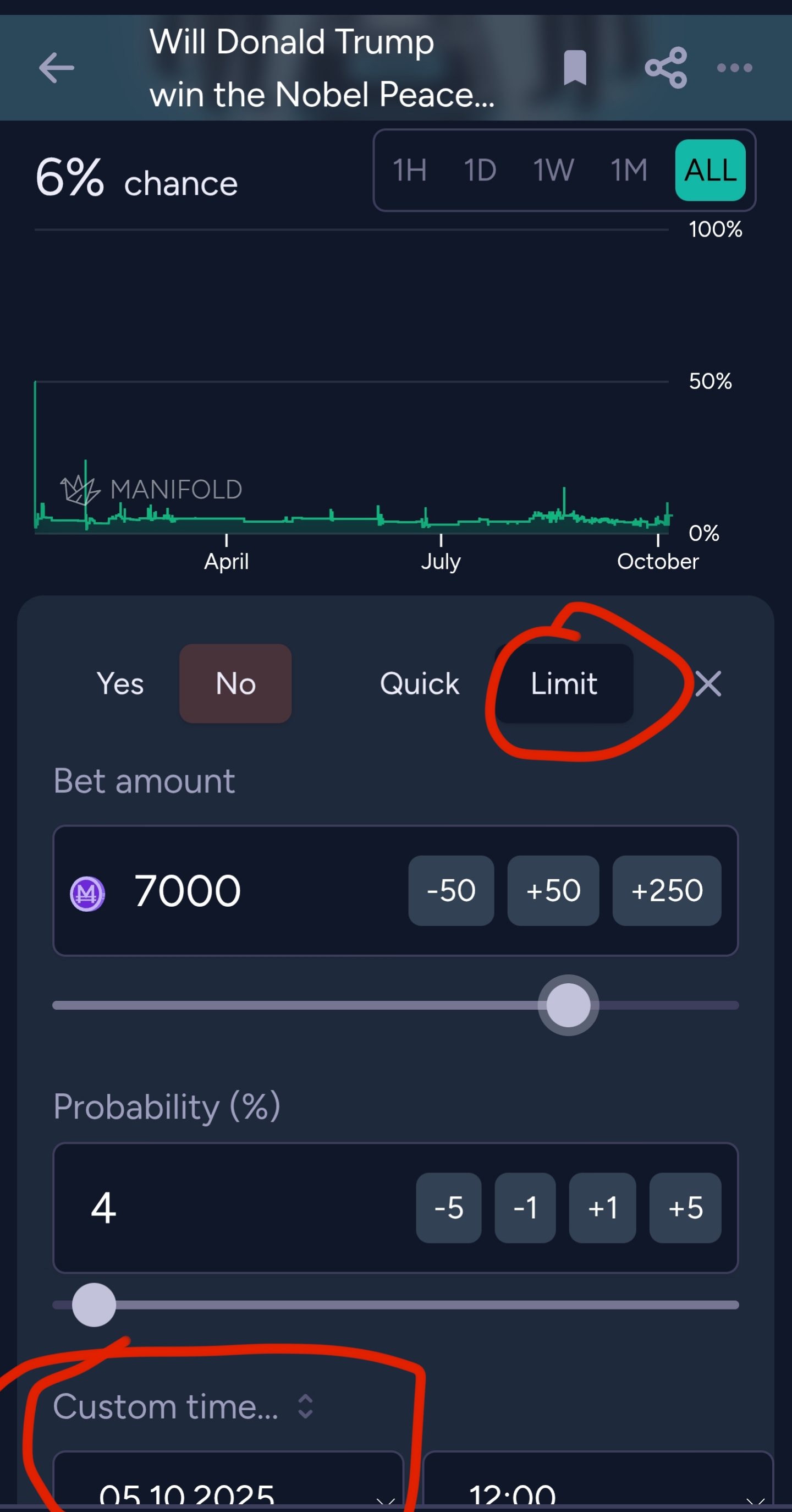
Task: Lower probability by 1 percent
Action: click(x=525, y=1208)
